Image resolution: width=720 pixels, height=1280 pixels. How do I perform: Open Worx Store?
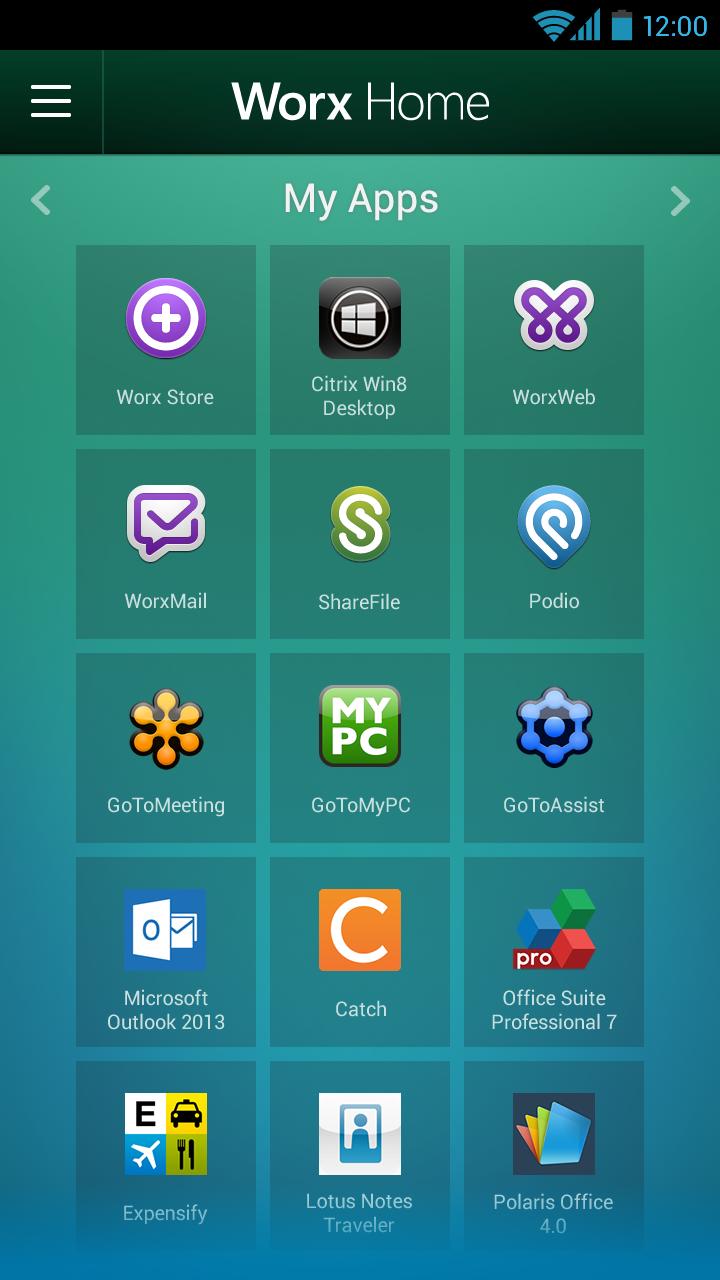coord(166,340)
